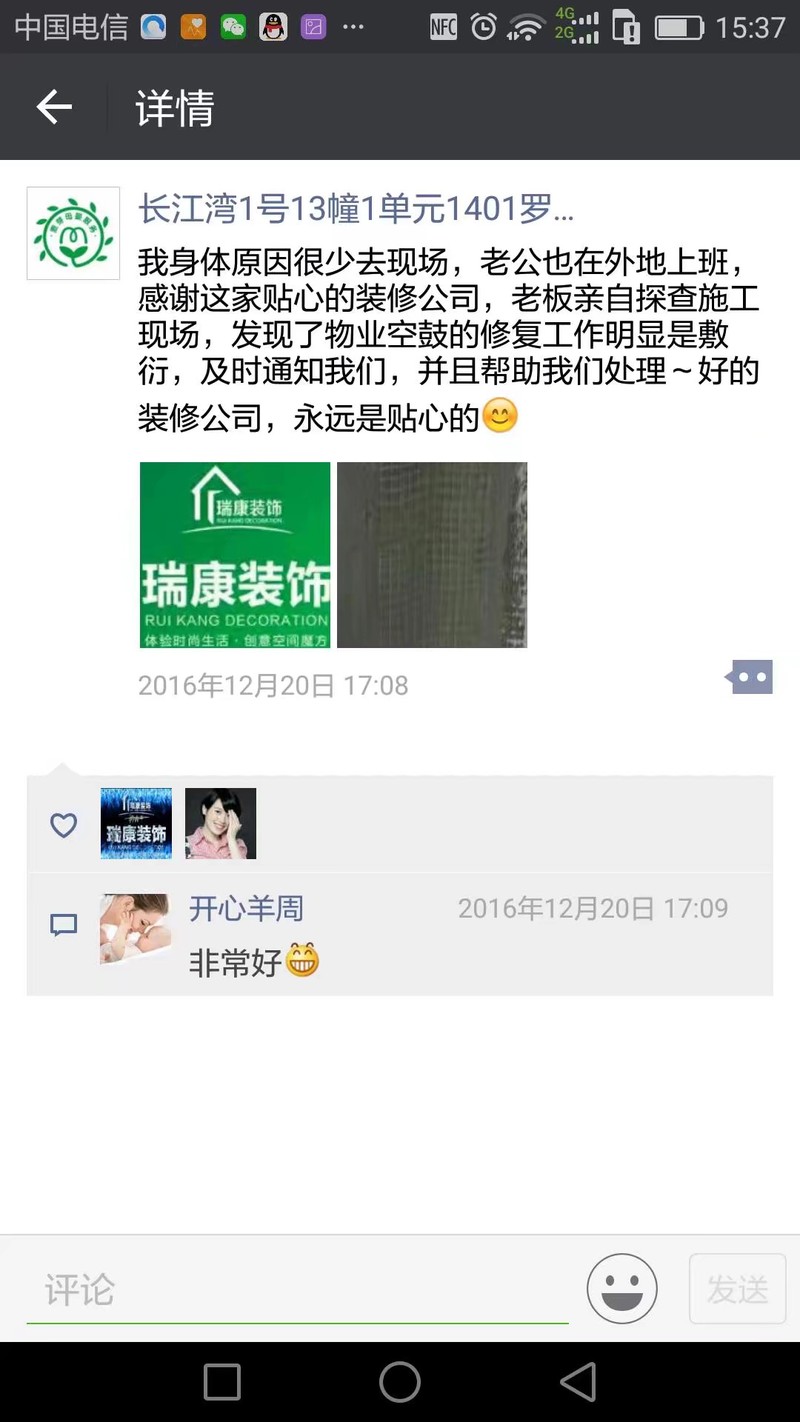Screen dimensions: 800x1422
Task: Open recent apps with the square button
Action: point(222,1382)
